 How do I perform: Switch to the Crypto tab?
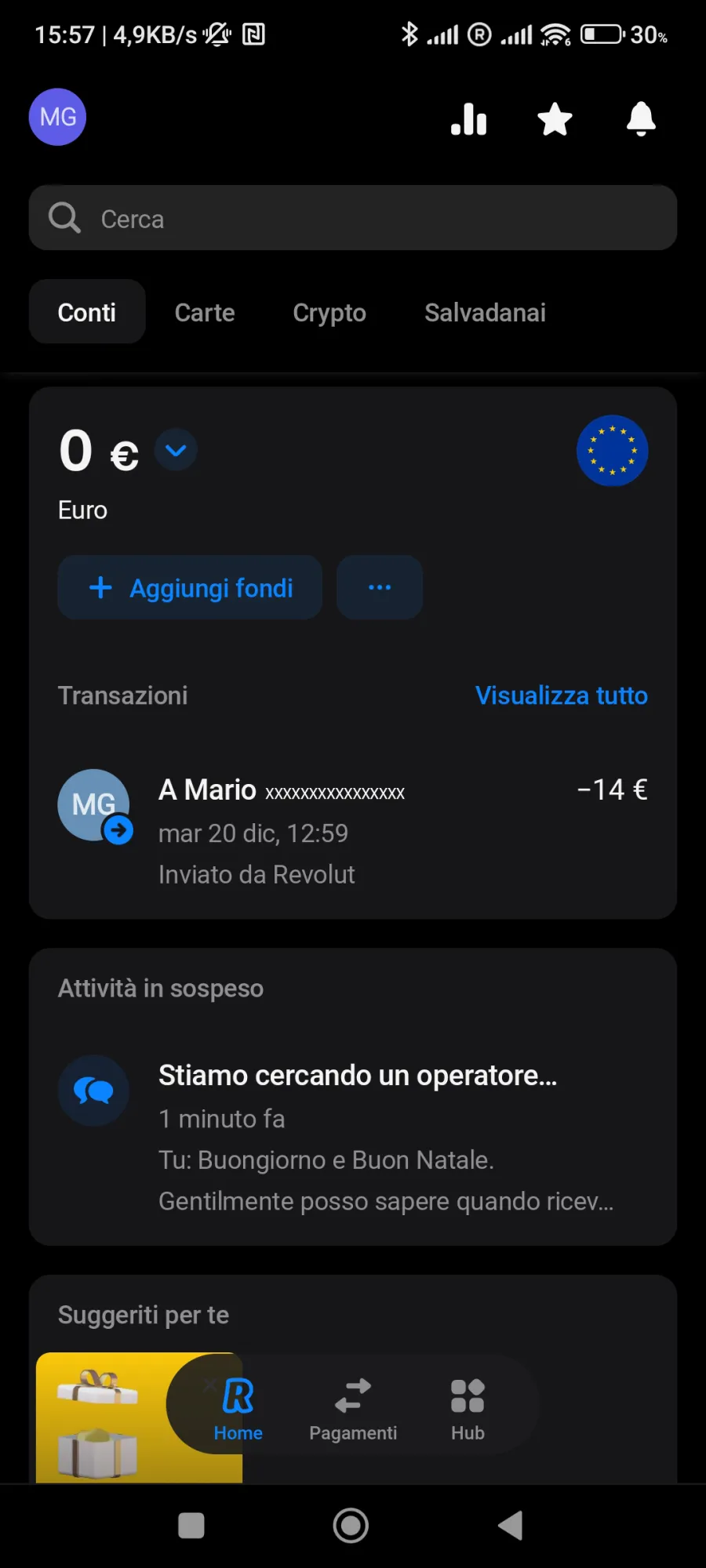tap(329, 312)
